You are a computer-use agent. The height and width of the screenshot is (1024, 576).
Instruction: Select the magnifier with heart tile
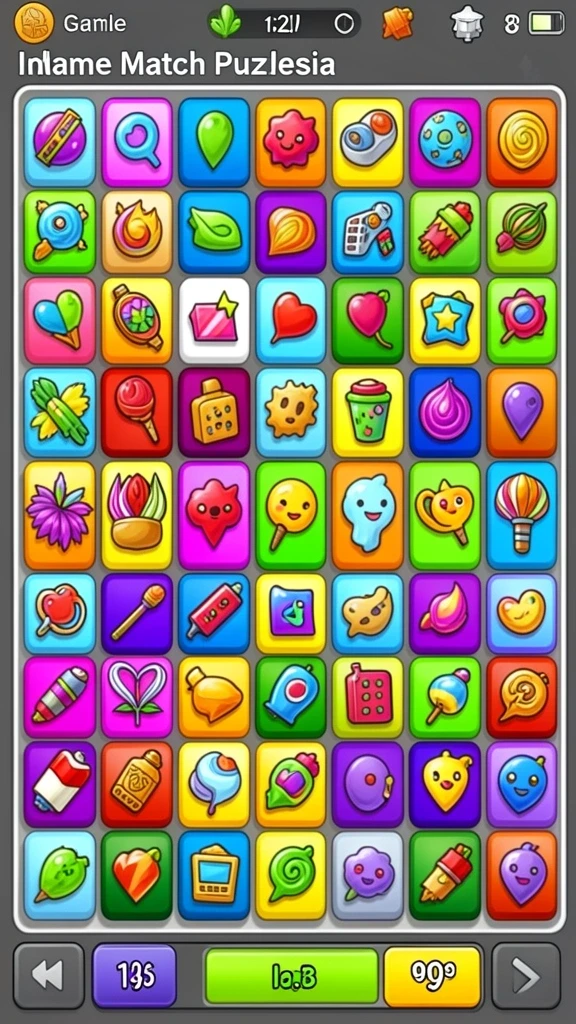point(137,142)
